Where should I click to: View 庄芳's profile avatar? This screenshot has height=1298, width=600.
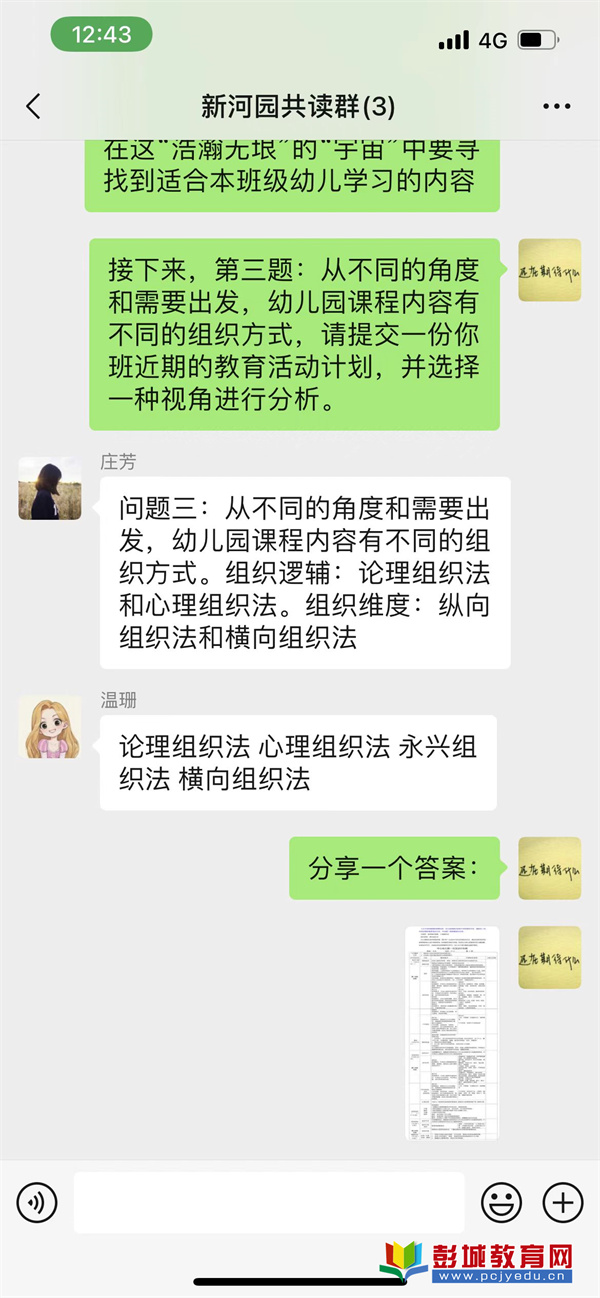[x=49, y=488]
